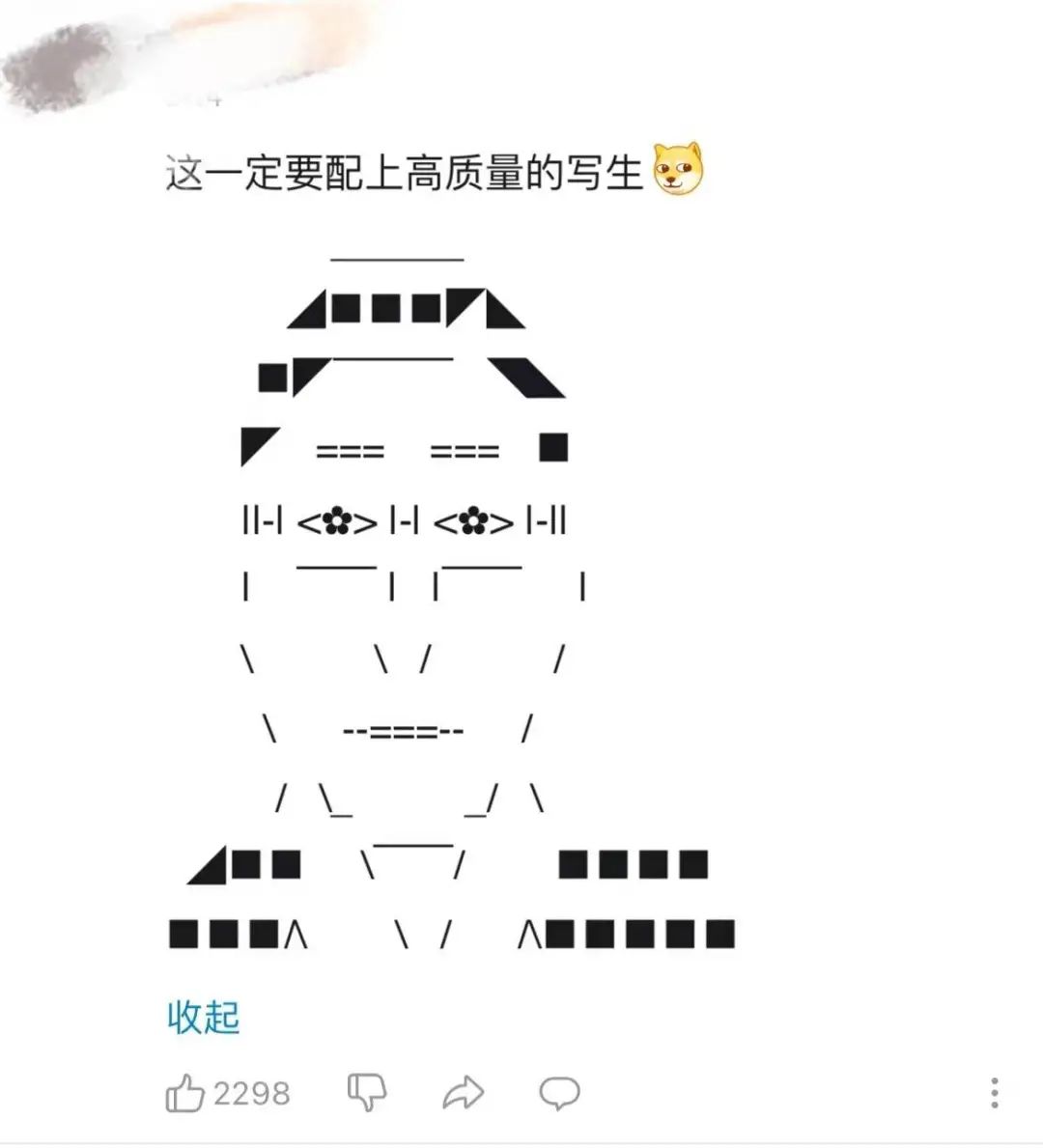The image size is (1043, 1148).
Task: Like the comment with 2298 likes
Action: pyautogui.click(x=185, y=1093)
